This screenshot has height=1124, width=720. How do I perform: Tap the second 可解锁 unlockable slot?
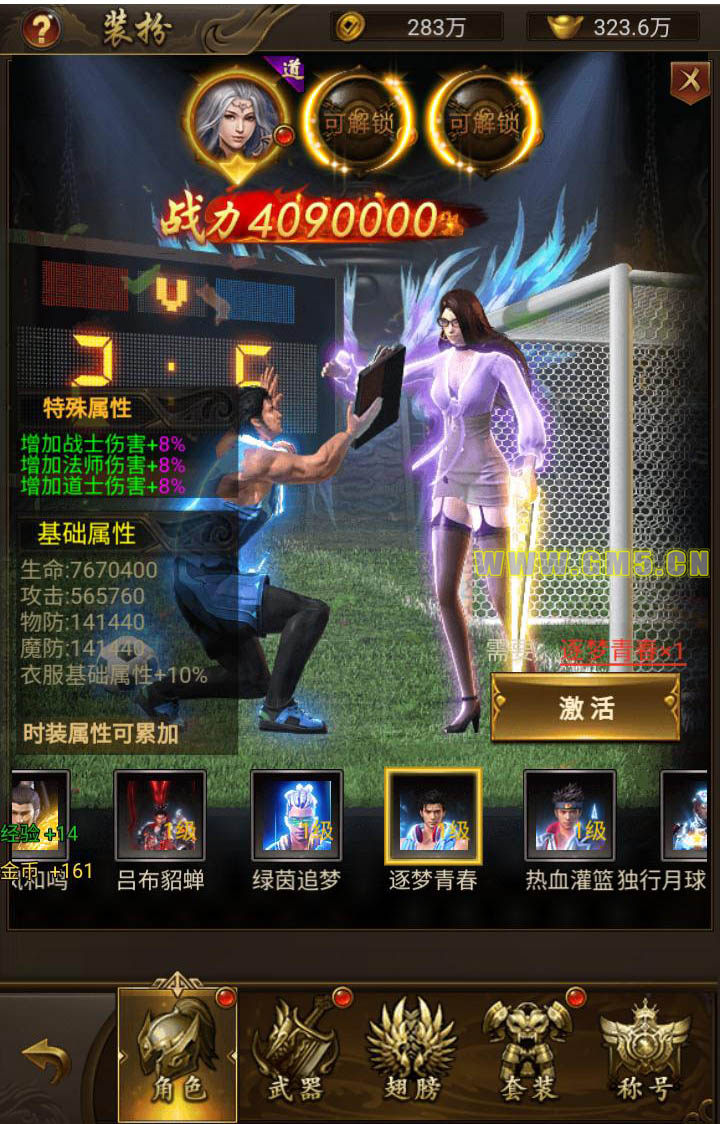(x=483, y=123)
